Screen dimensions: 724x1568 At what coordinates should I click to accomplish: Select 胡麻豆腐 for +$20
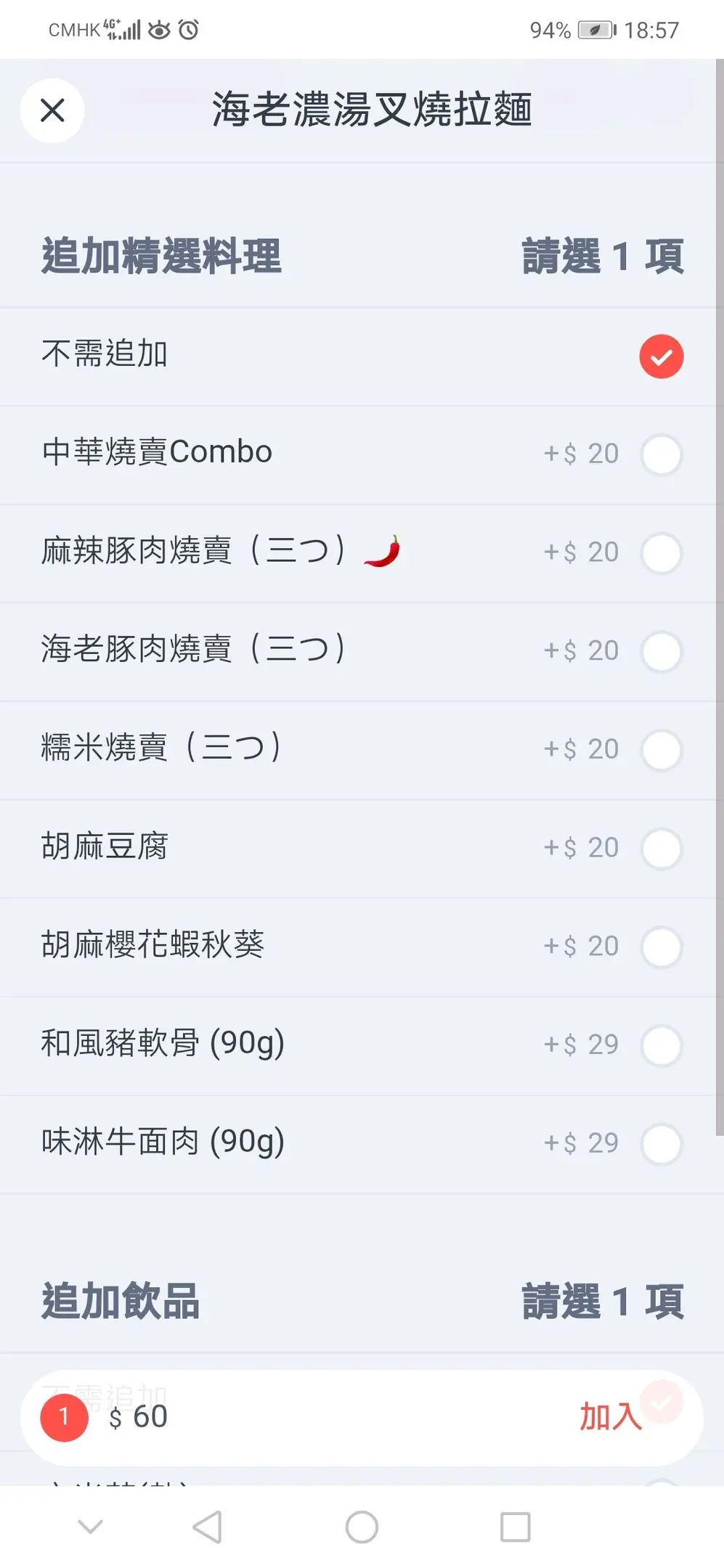click(x=661, y=849)
